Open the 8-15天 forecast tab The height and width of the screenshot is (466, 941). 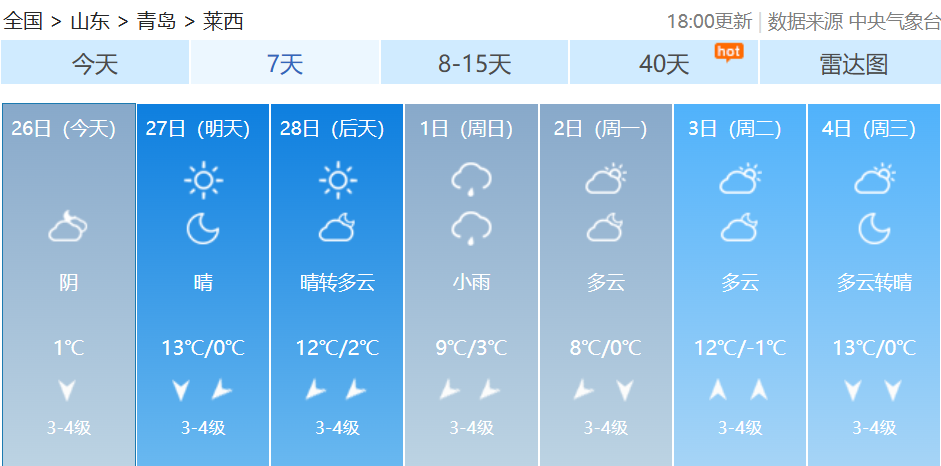click(474, 65)
